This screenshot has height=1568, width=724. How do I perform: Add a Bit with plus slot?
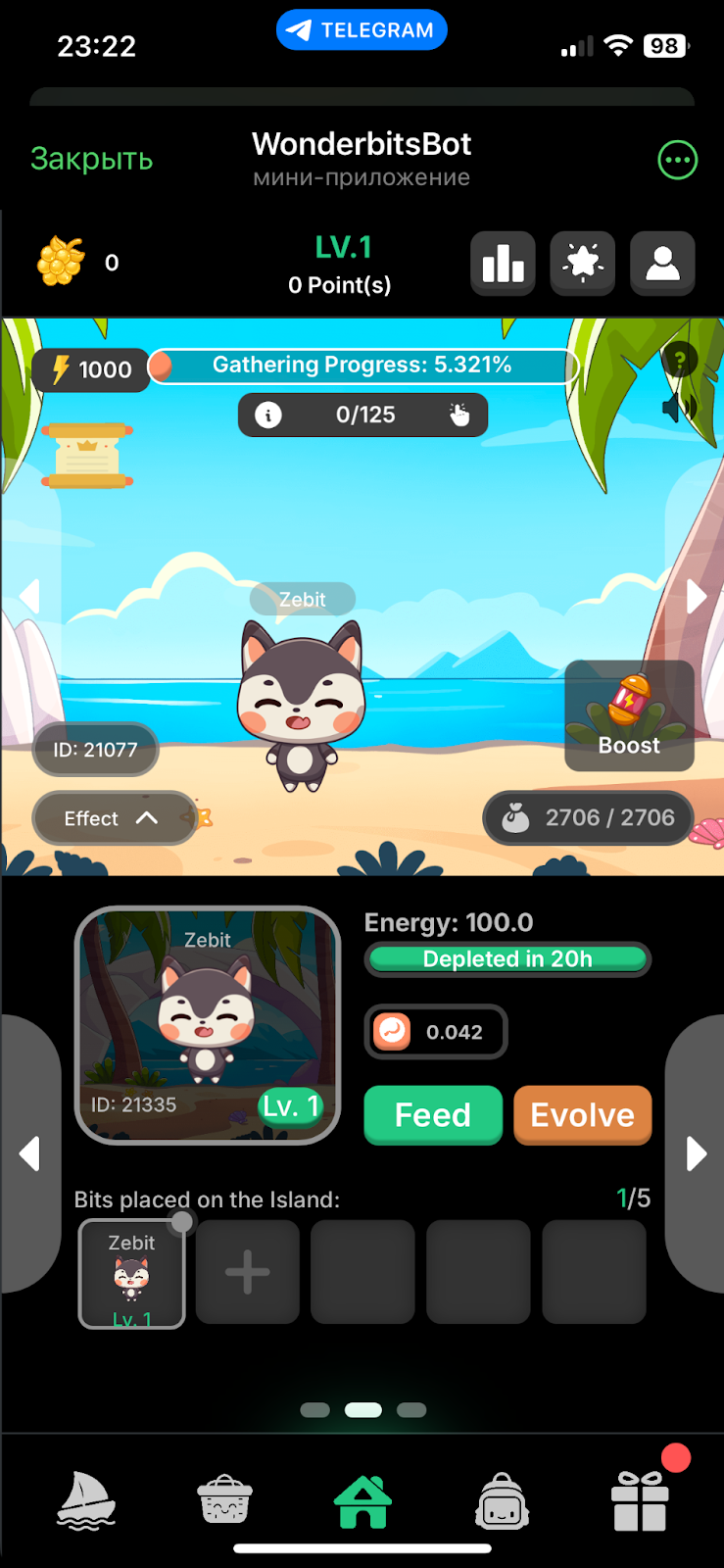[x=247, y=1272]
